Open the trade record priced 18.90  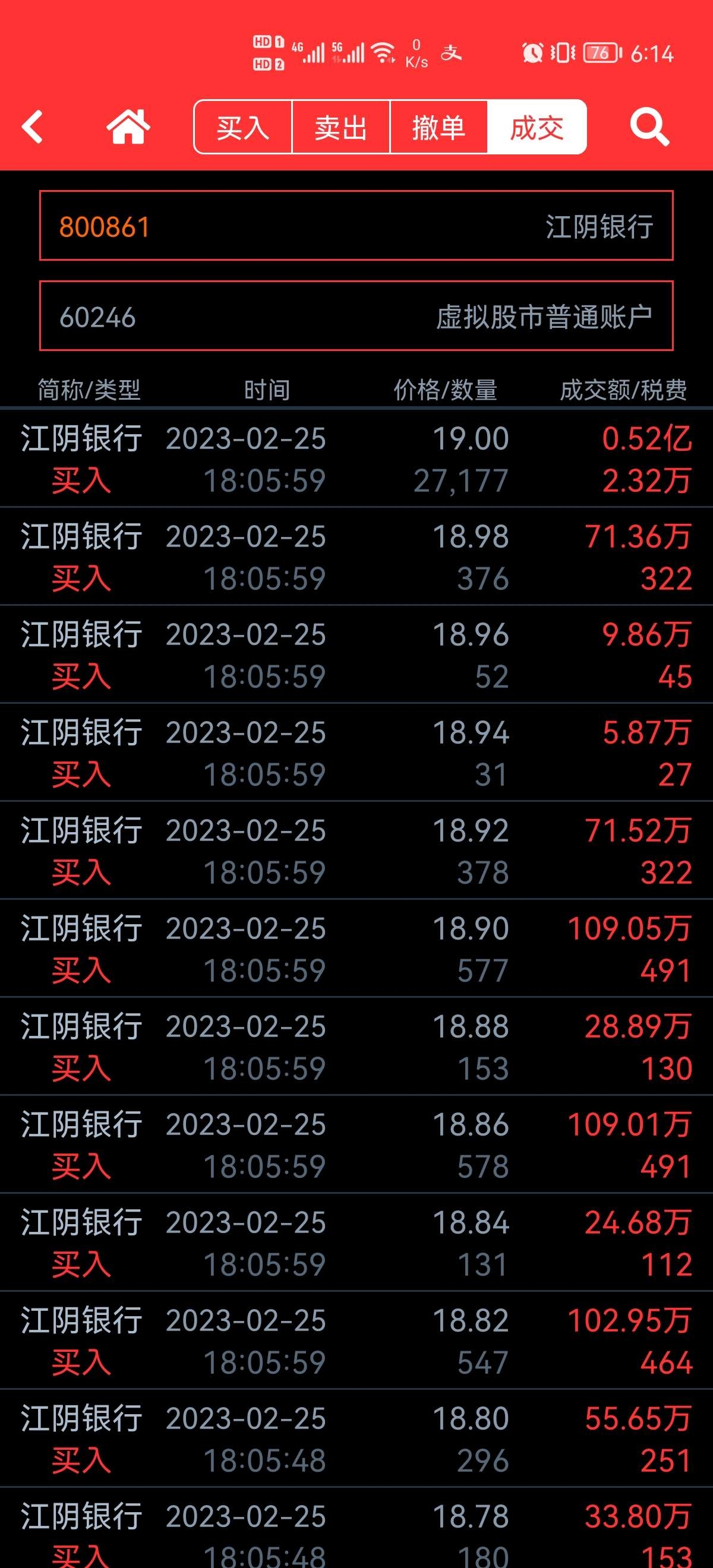356,949
